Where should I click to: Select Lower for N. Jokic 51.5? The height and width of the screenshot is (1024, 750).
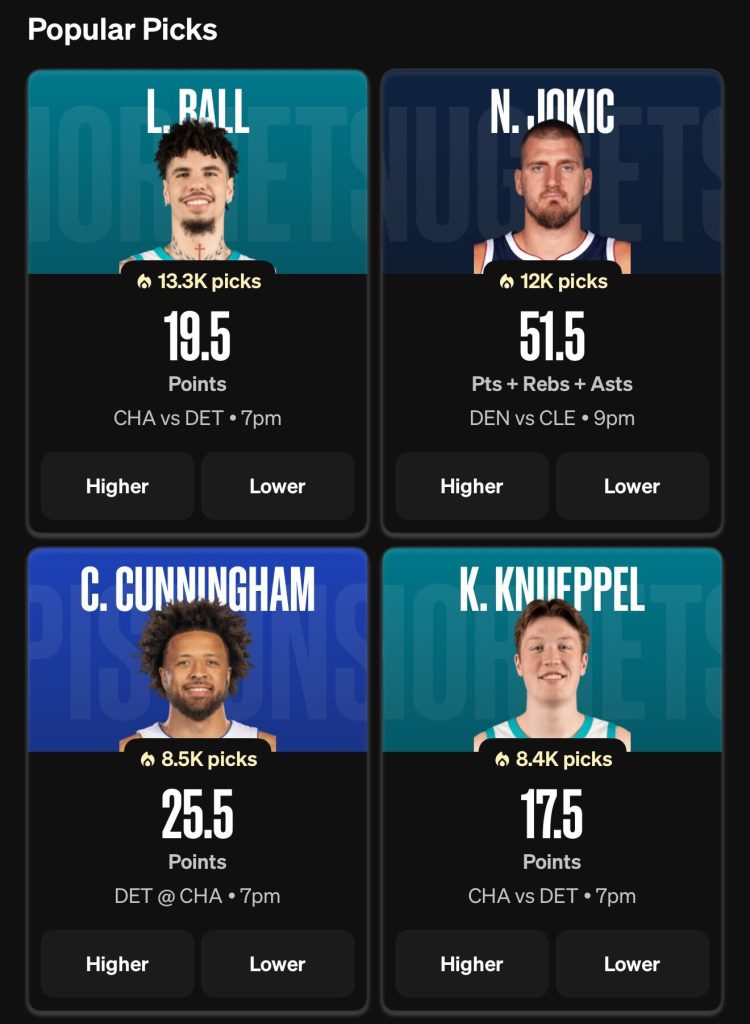632,486
